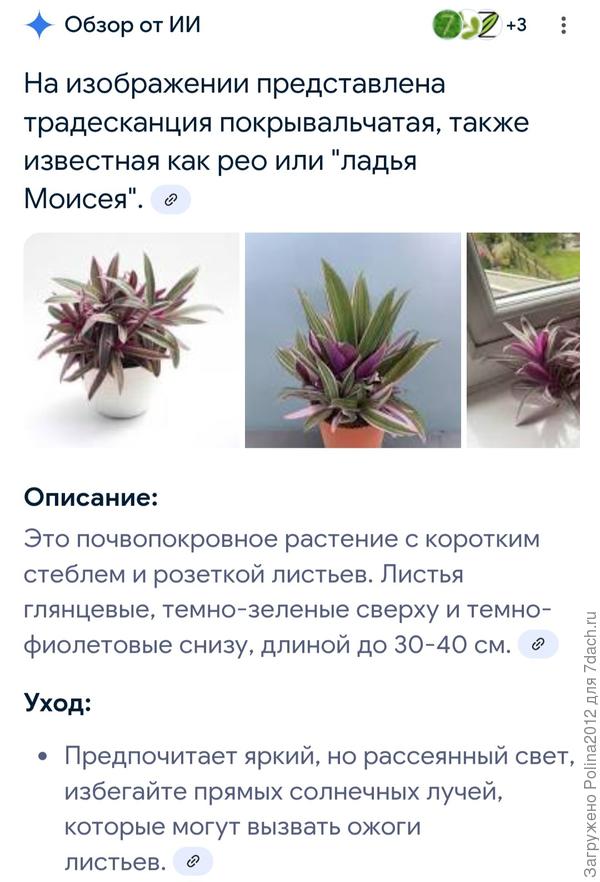View the plant photo in the orange pot
600x882 pixels.
point(353,340)
